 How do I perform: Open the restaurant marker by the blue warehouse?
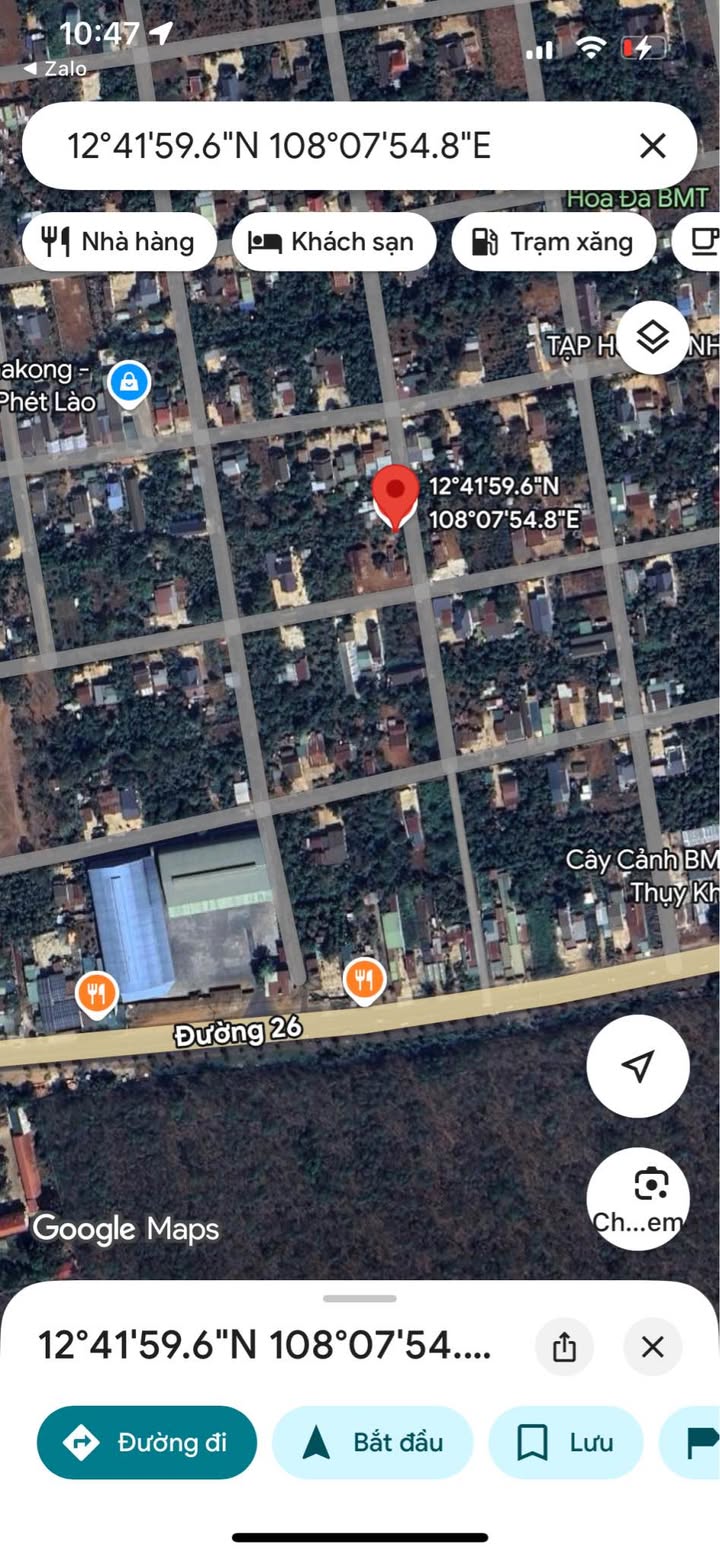(96, 995)
